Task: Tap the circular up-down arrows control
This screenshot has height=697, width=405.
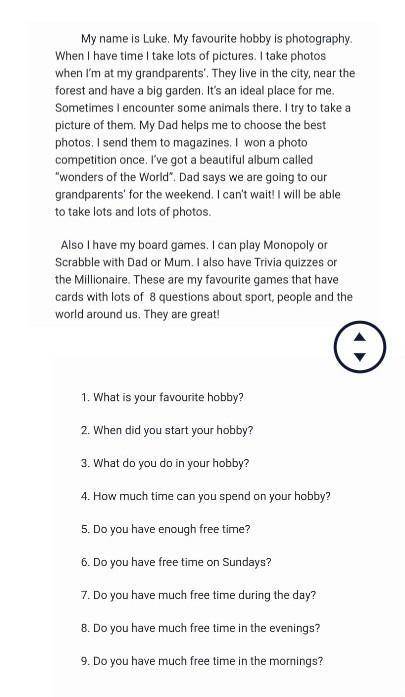Action: click(x=360, y=347)
